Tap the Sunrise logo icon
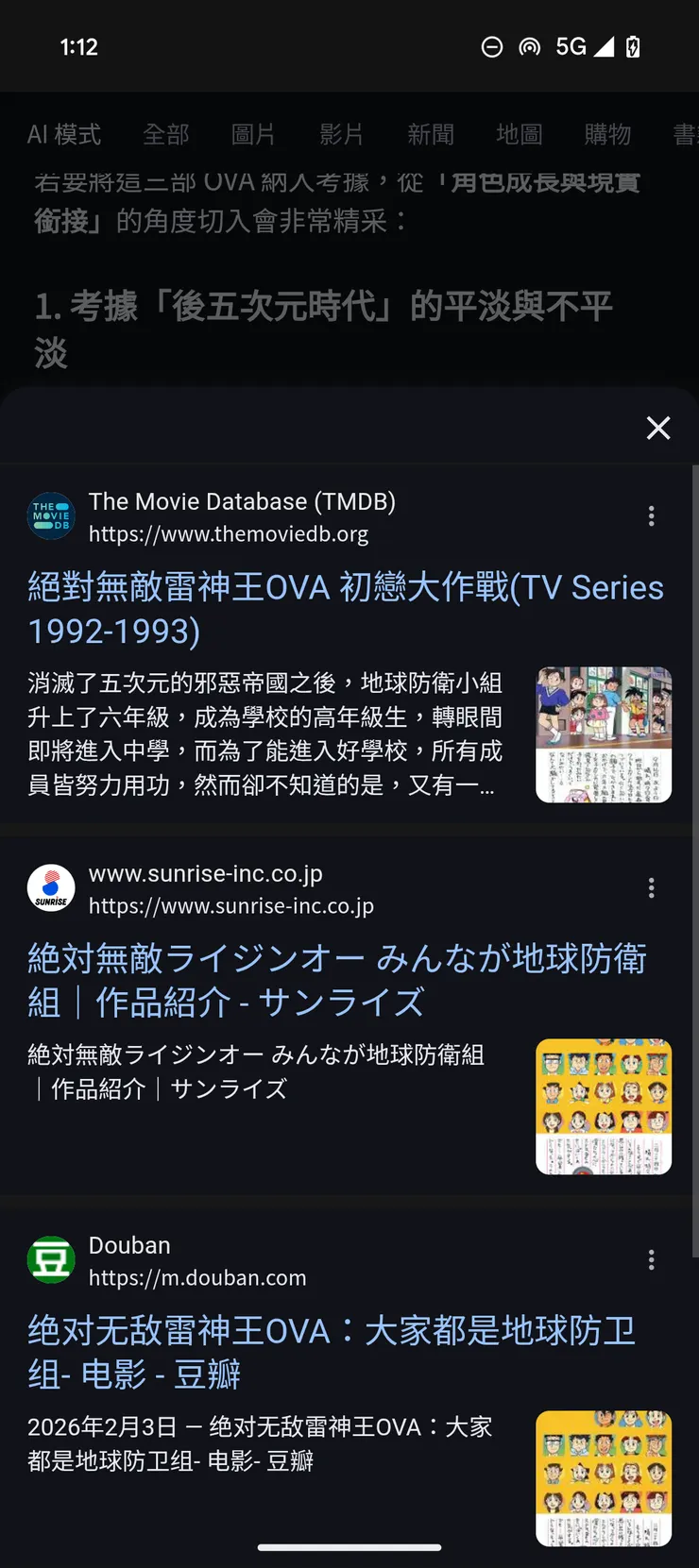The width and height of the screenshot is (699, 1568). [x=50, y=887]
